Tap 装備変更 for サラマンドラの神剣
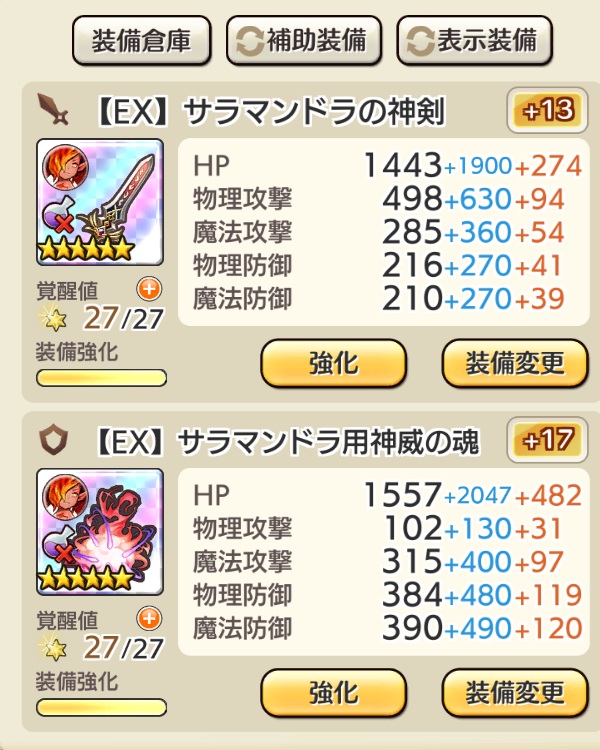Screen dimensions: 600x750 coord(514,362)
